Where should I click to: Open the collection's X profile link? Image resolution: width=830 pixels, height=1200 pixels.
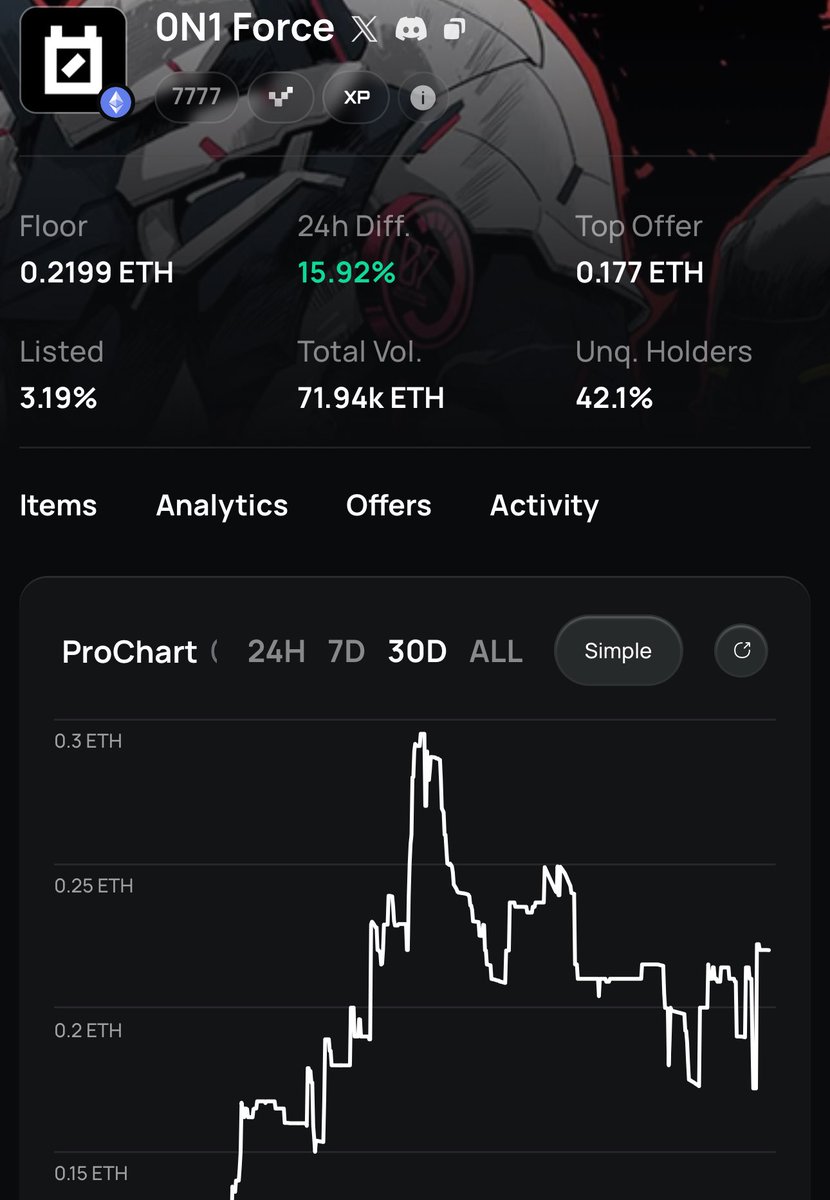[x=364, y=29]
